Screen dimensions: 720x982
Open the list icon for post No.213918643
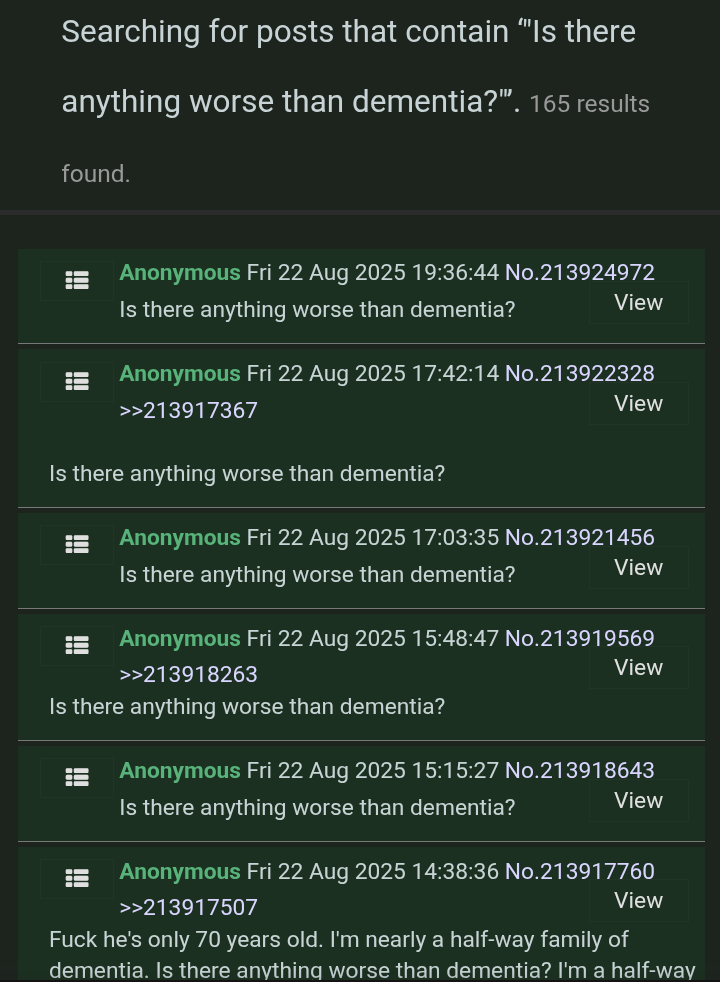coord(77,777)
